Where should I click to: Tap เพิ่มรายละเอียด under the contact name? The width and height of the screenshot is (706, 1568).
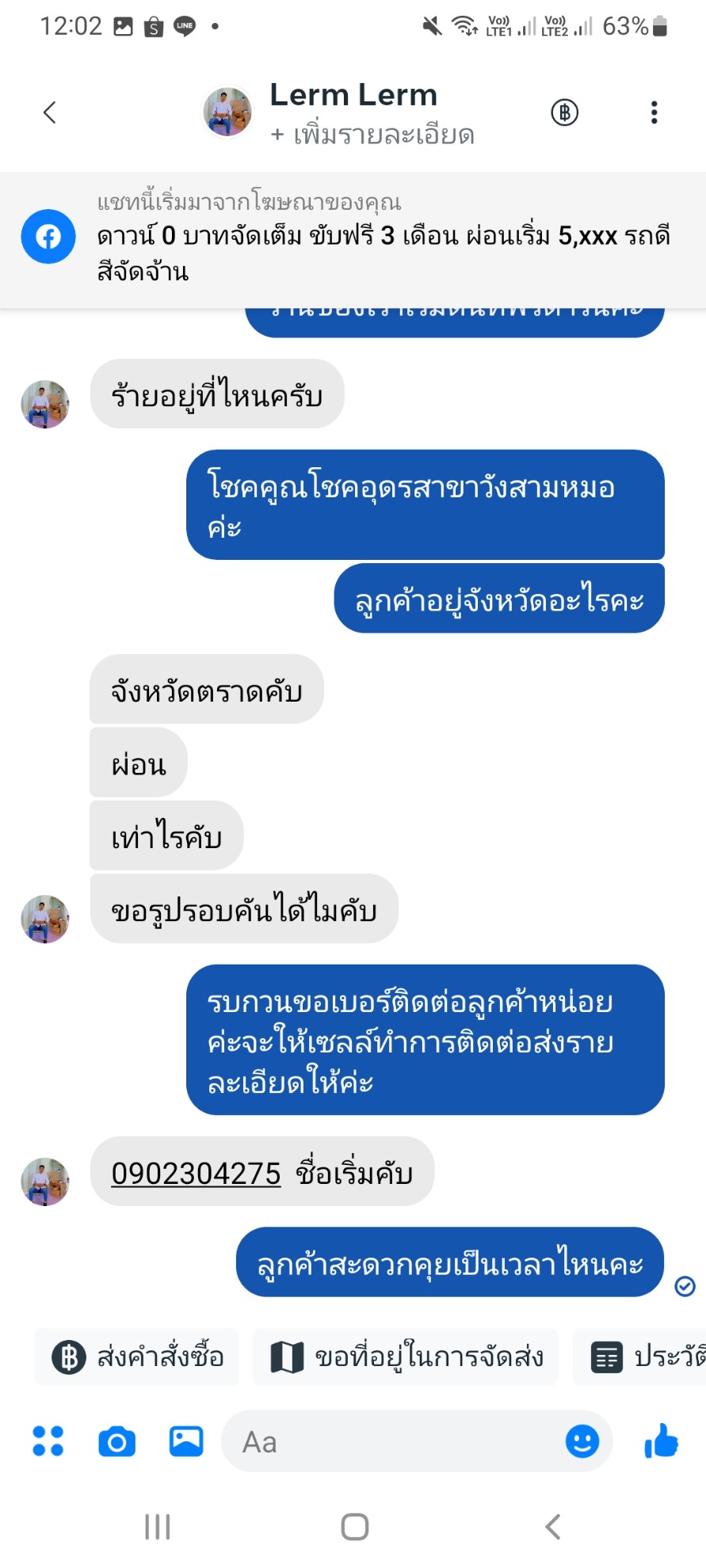372,135
